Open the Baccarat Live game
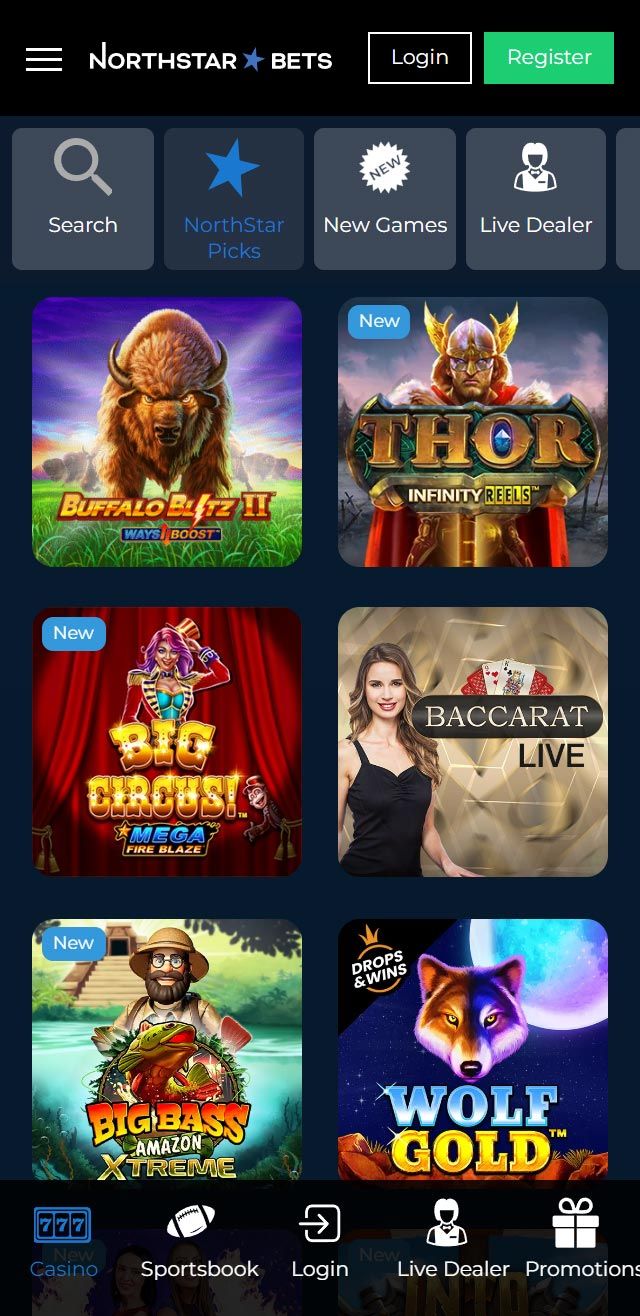Image resolution: width=640 pixels, height=1316 pixels. tap(473, 742)
